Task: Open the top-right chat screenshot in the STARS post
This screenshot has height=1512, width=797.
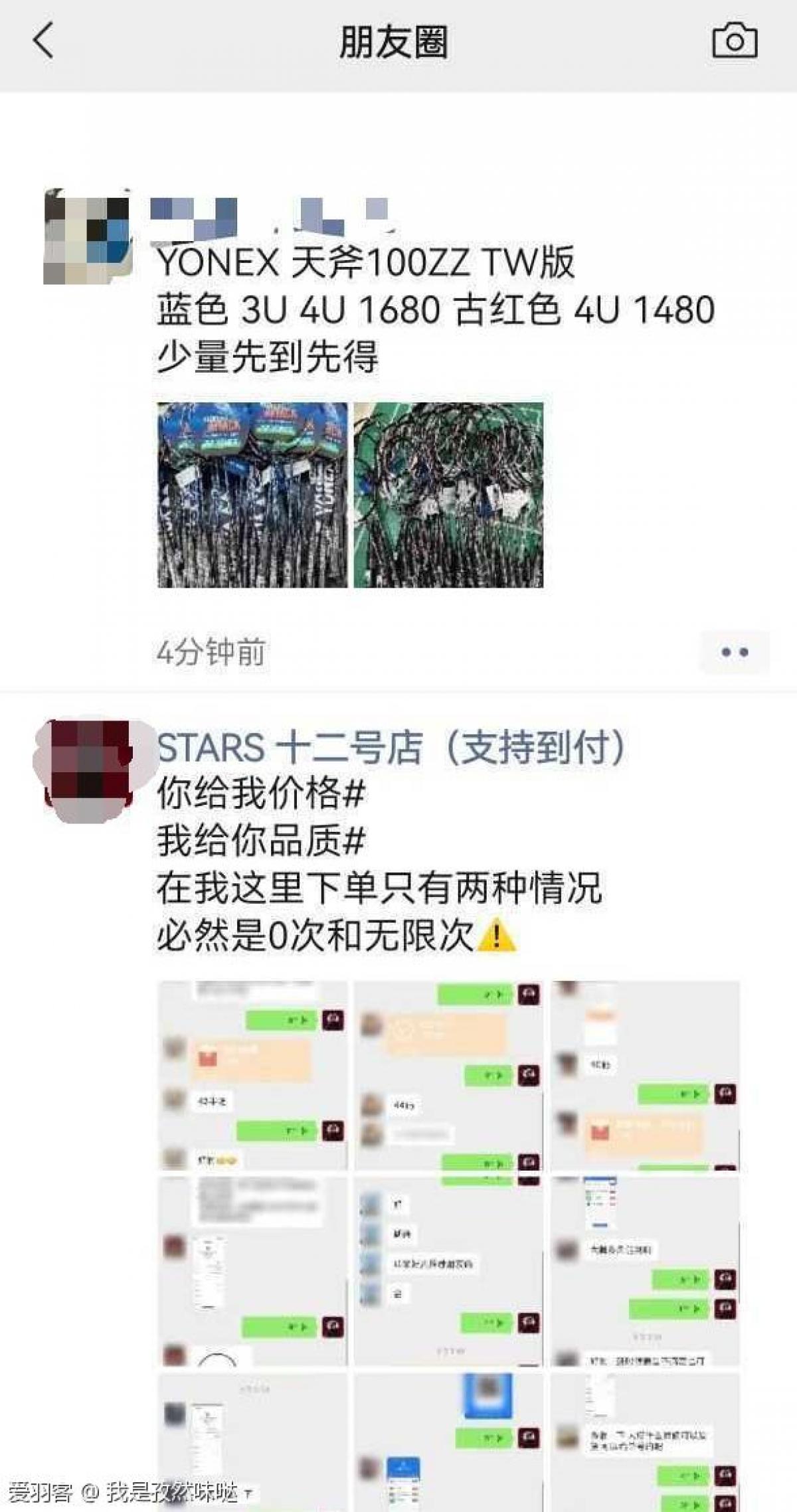Action: click(645, 1074)
